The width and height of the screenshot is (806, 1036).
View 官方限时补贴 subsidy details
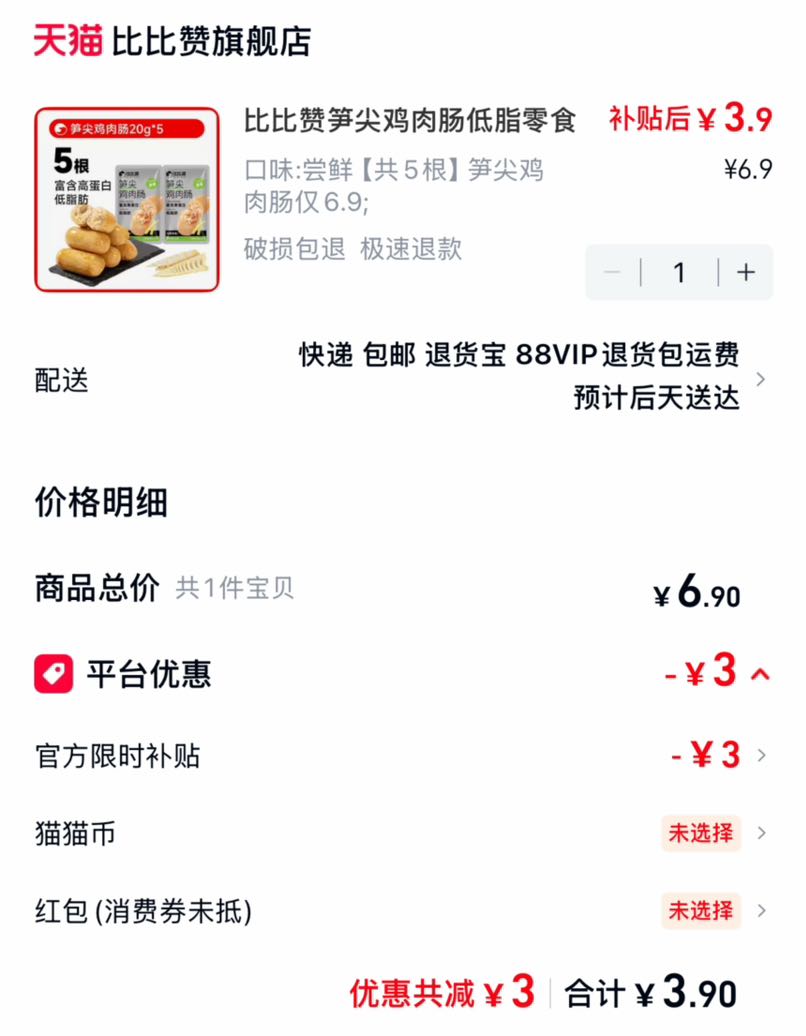tap(403, 755)
